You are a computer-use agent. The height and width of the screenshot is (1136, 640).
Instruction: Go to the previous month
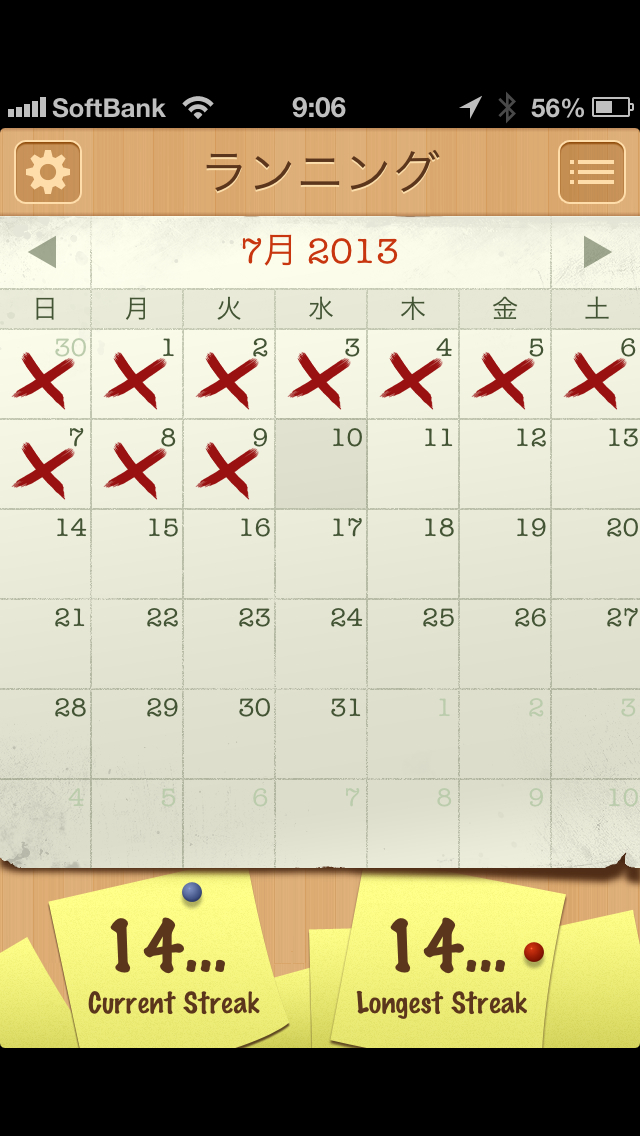43,252
